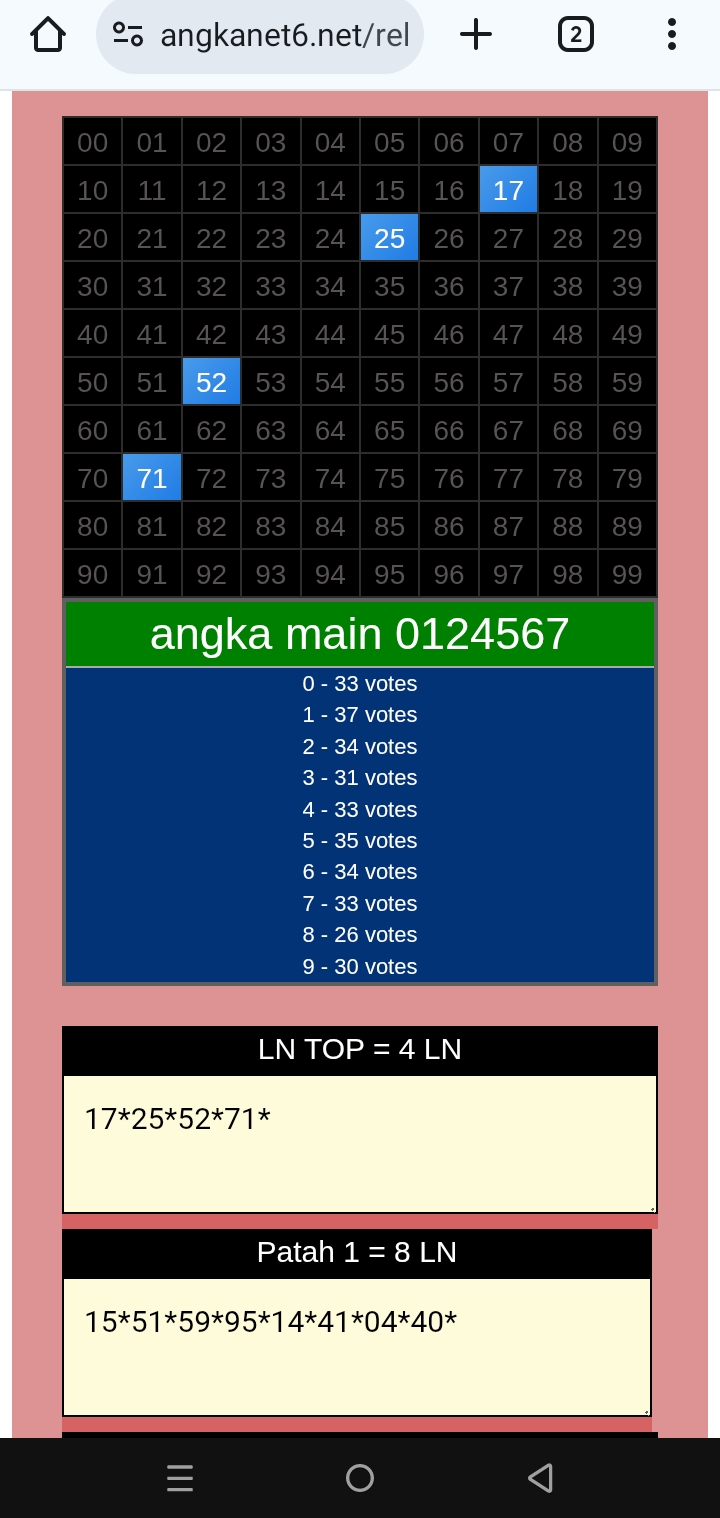Select number 99 in the grid
This screenshot has width=720, height=1518.
(627, 574)
